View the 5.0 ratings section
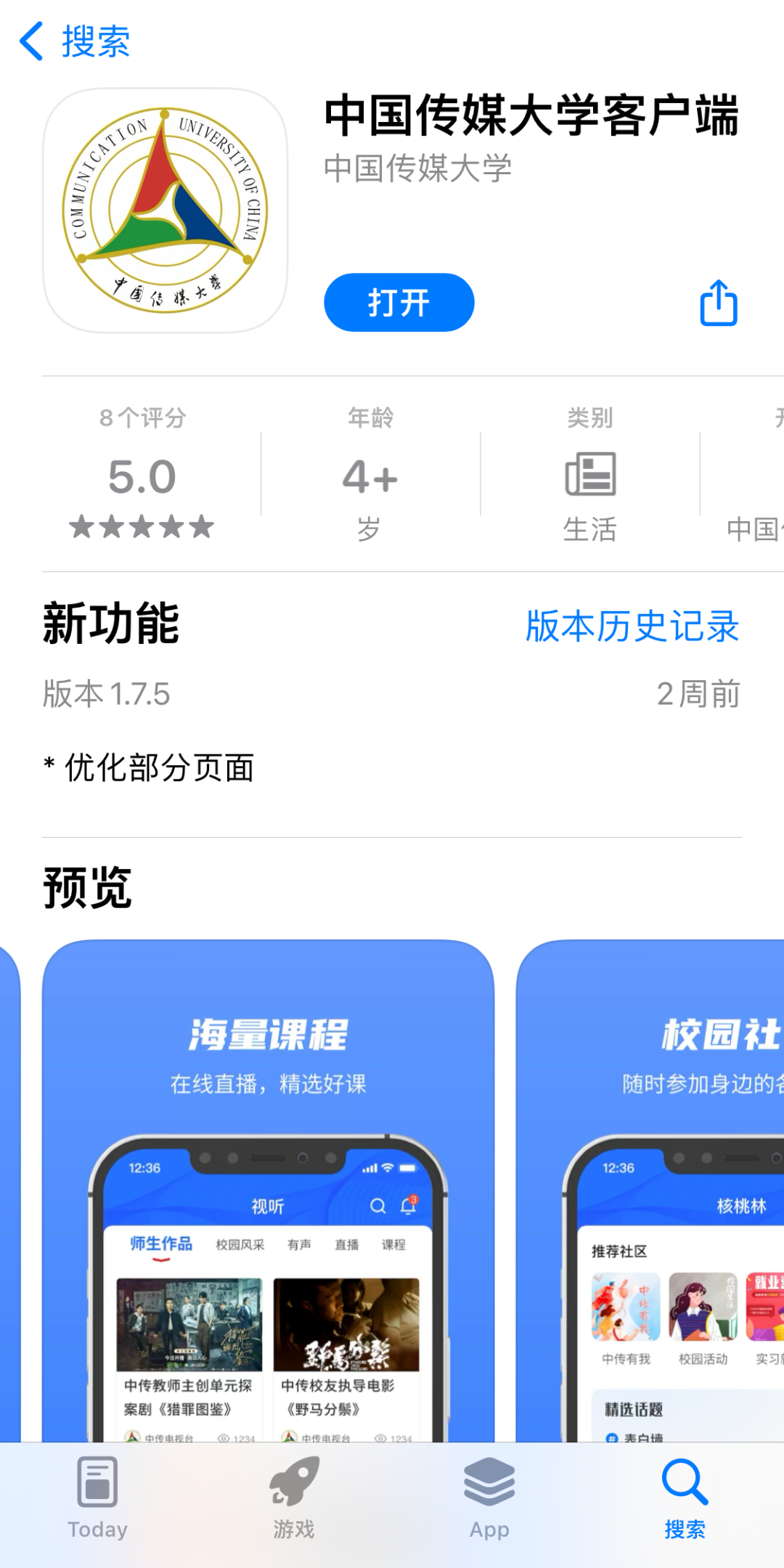The width and height of the screenshot is (784, 1568). pos(142,477)
